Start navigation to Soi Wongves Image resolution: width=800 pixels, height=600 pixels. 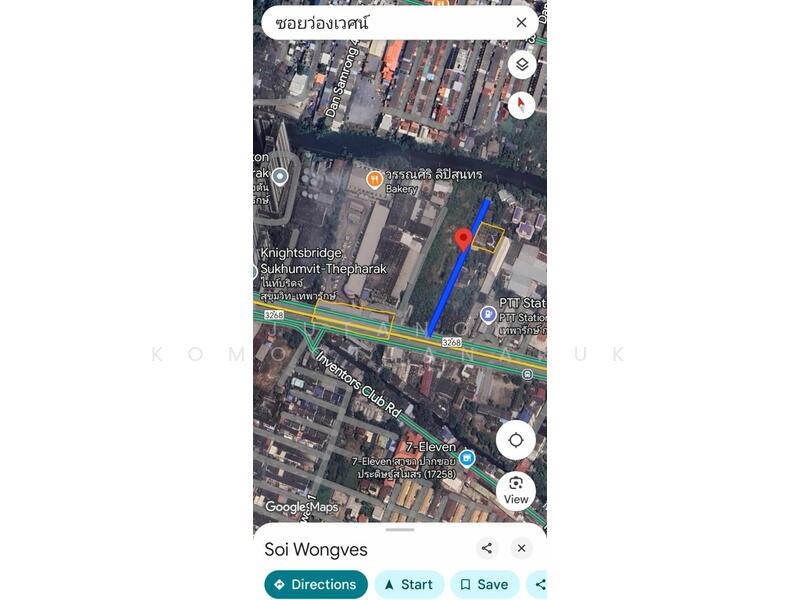pos(409,585)
